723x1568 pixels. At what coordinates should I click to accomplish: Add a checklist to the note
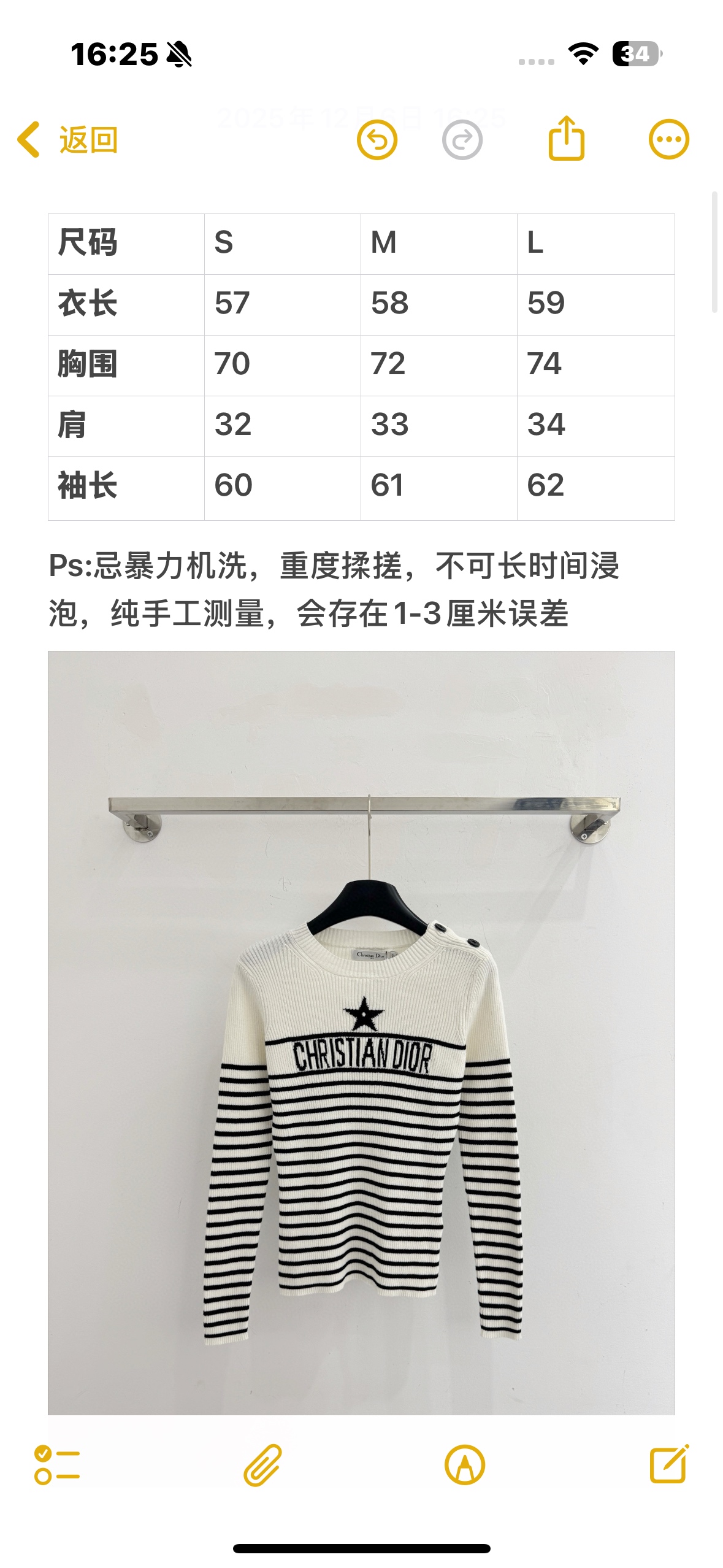pyautogui.click(x=57, y=1465)
